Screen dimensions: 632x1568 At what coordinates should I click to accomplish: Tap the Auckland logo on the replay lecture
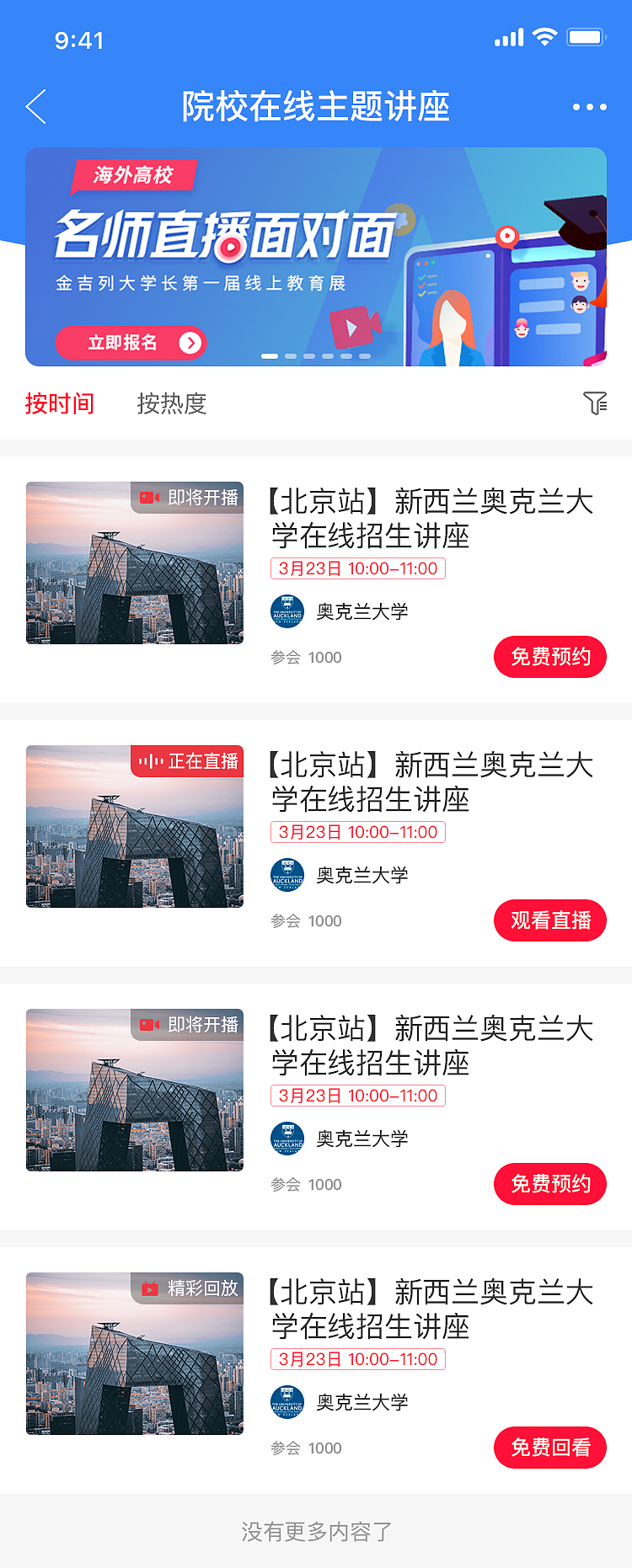point(287,1402)
